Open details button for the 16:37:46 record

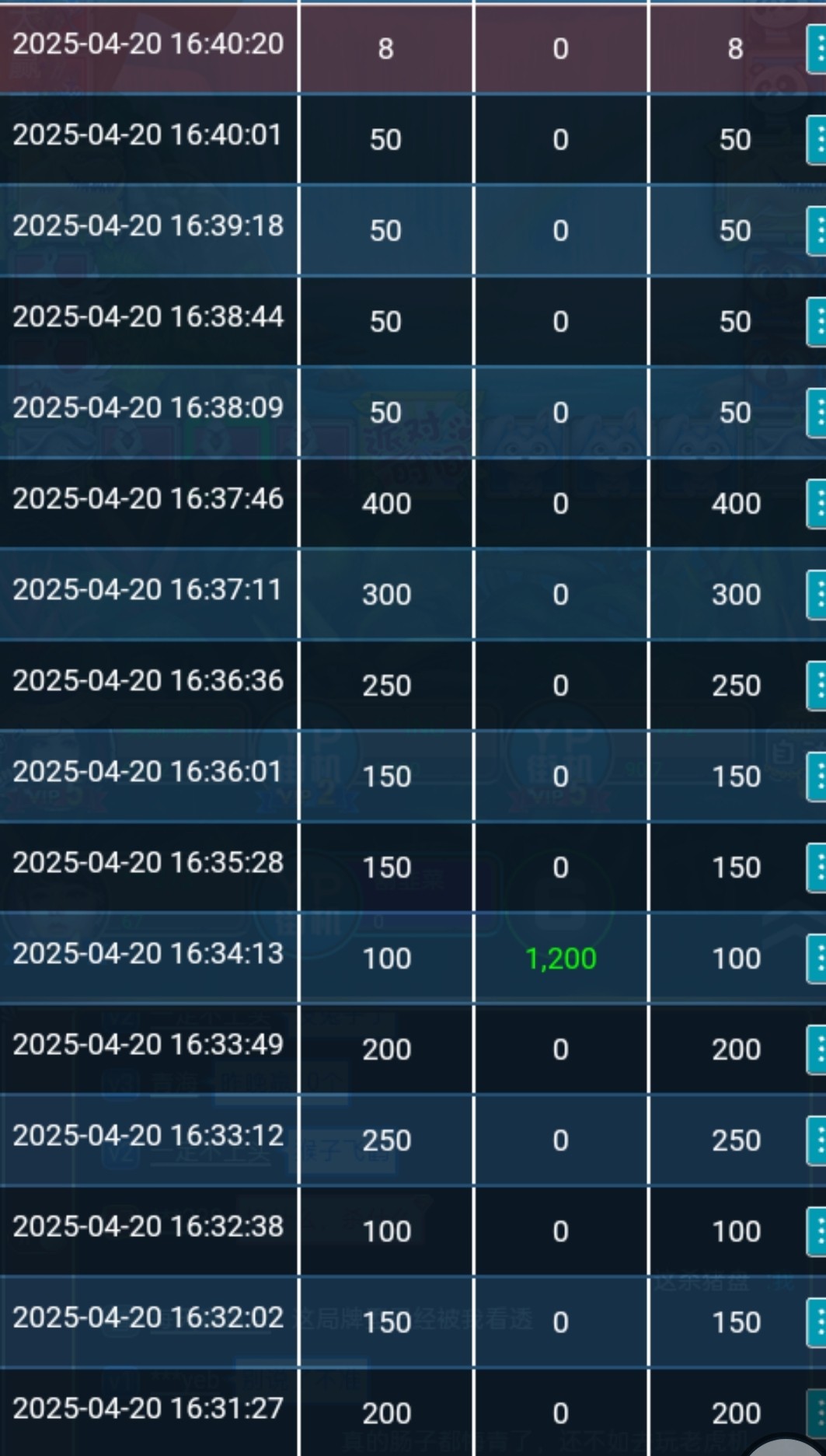(x=817, y=503)
